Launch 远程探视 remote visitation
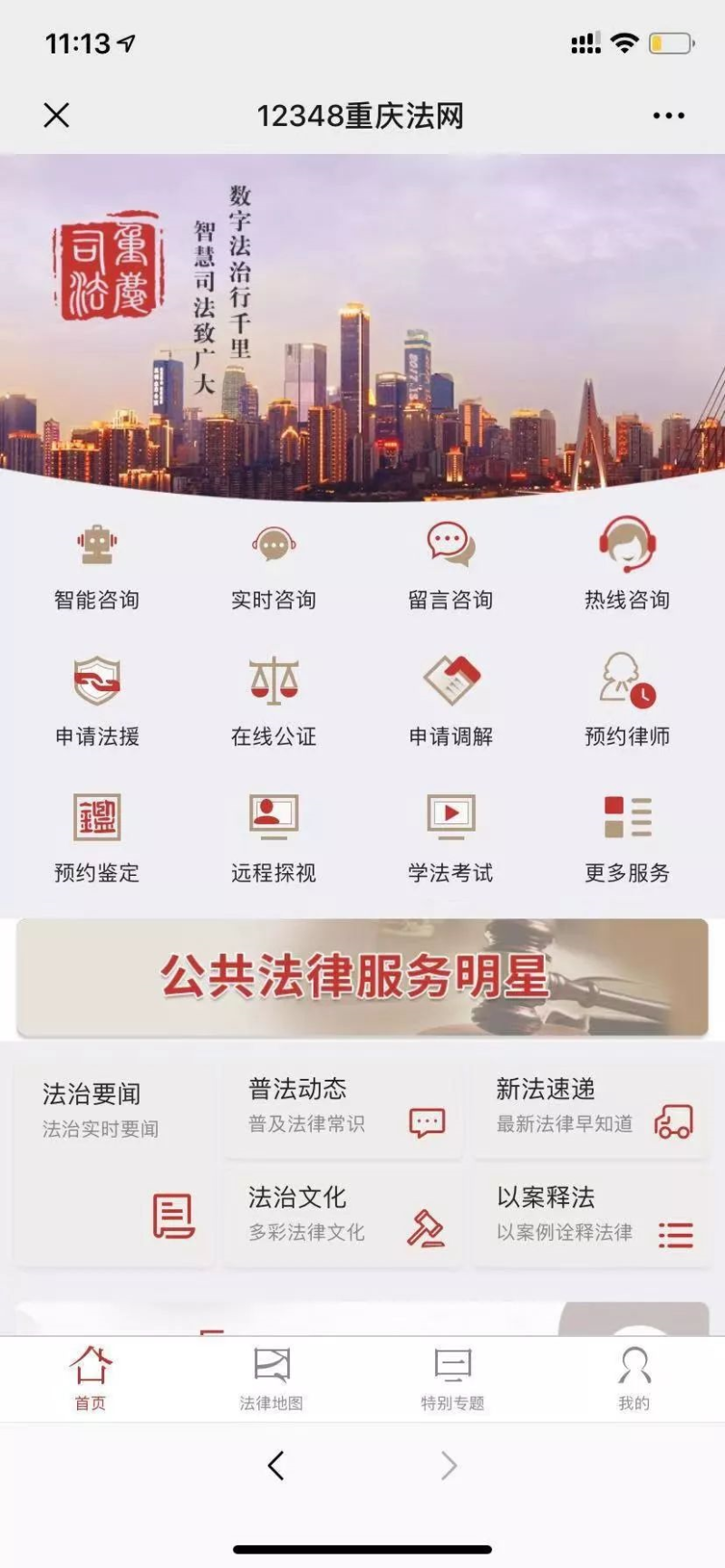The image size is (725, 1568). [x=274, y=840]
